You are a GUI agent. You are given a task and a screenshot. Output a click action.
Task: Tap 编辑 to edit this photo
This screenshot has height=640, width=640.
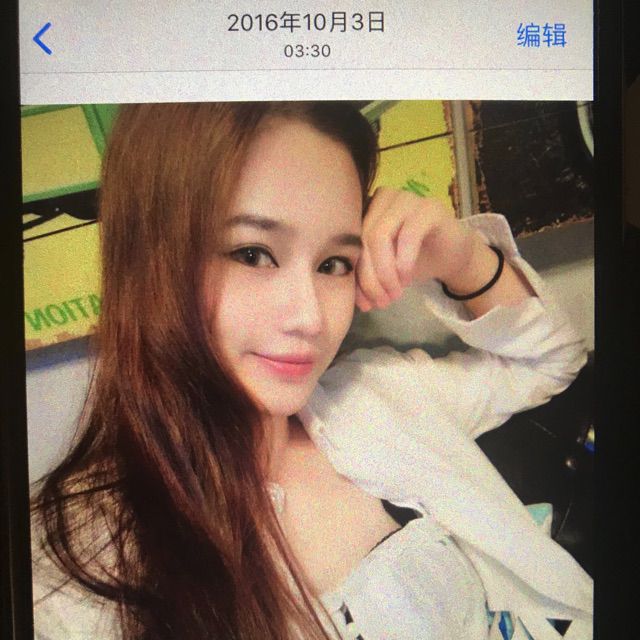coord(541,36)
